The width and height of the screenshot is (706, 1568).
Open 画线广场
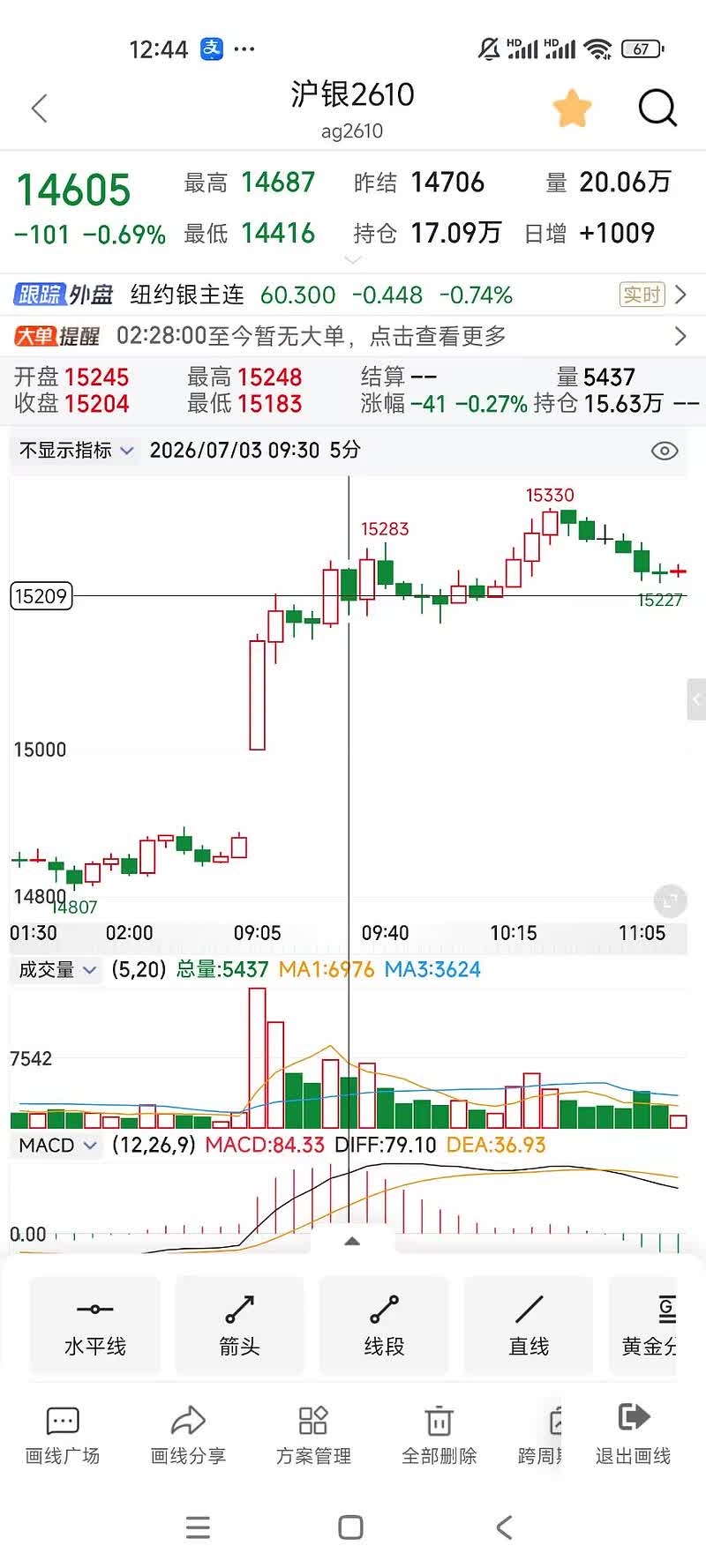coord(63,1436)
